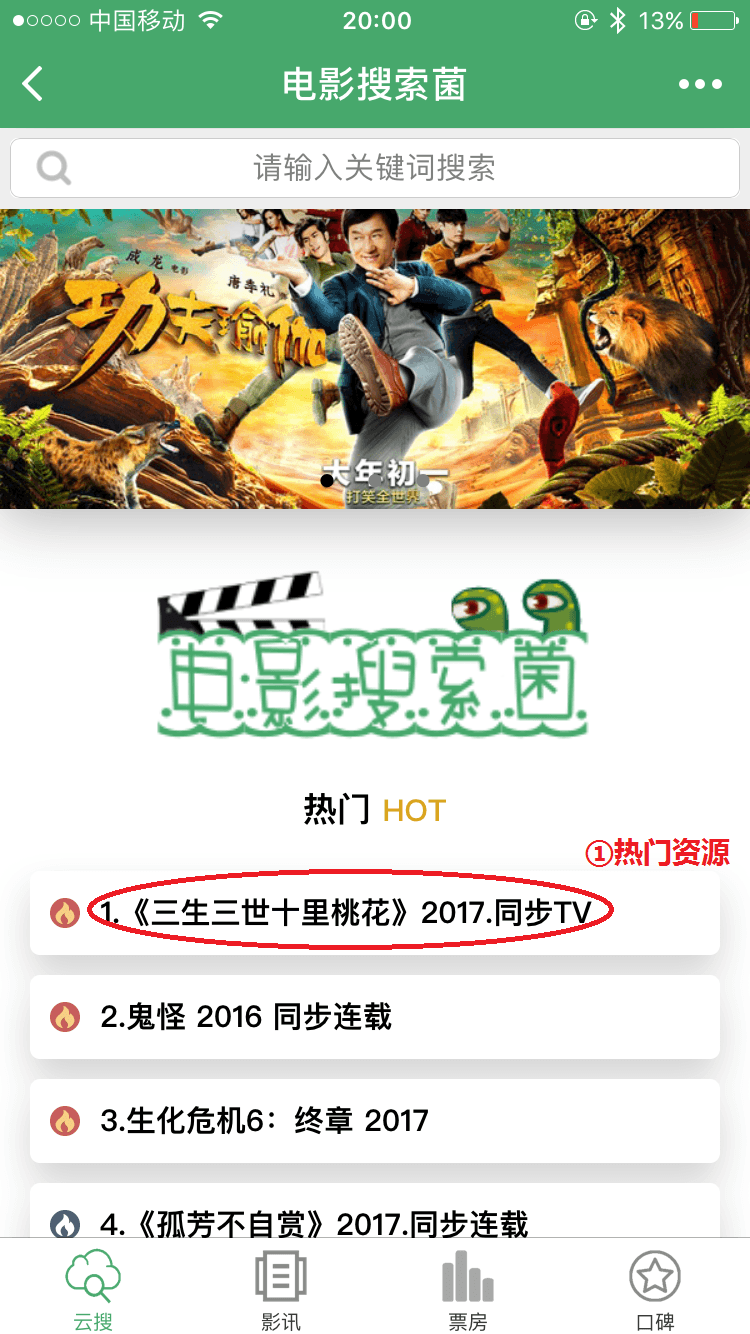Open the three-dot overflow menu
Image resolution: width=750 pixels, height=1334 pixels.
pos(700,84)
